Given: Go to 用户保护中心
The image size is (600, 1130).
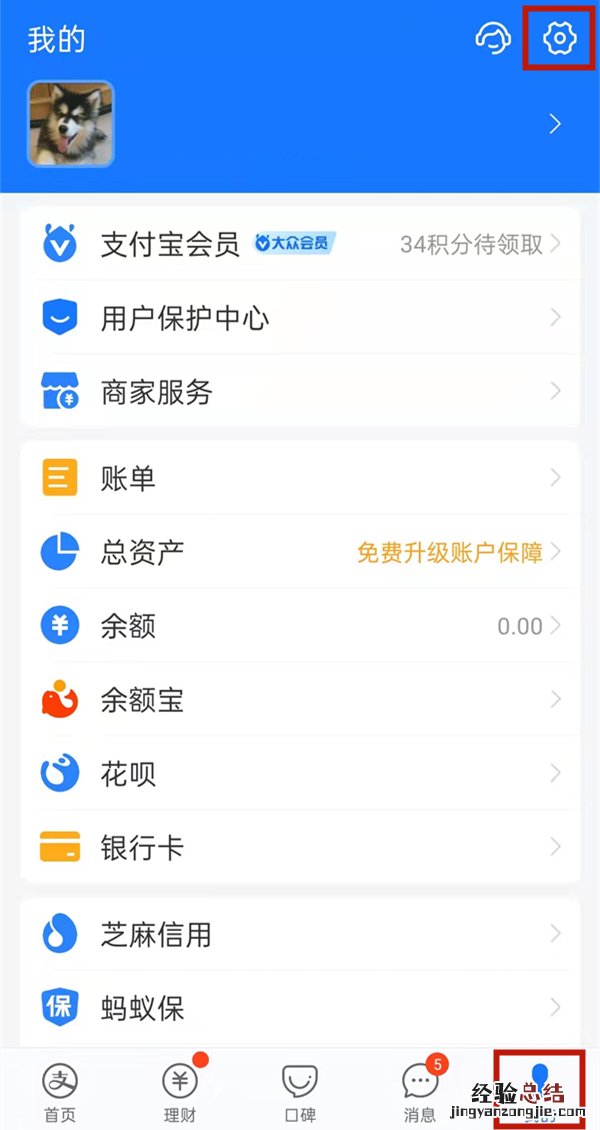Looking at the screenshot, I should pos(300,318).
